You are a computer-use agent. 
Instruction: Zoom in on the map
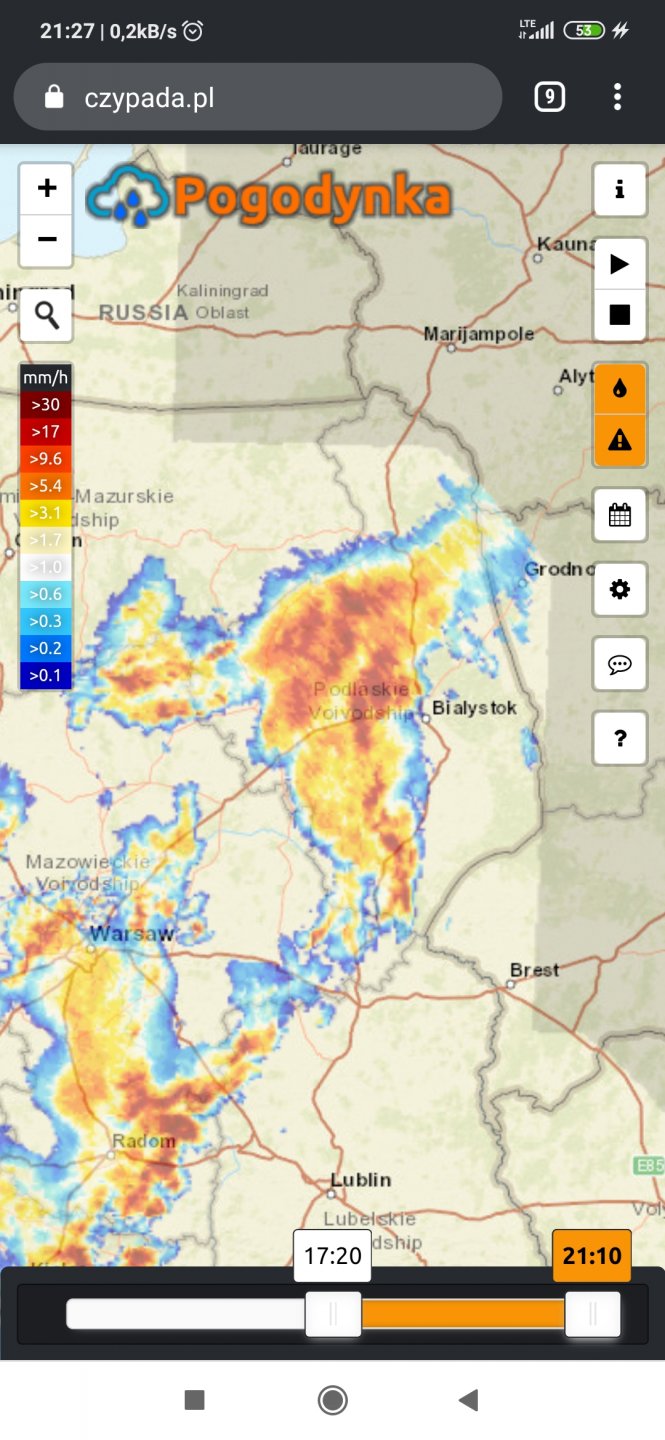46,189
